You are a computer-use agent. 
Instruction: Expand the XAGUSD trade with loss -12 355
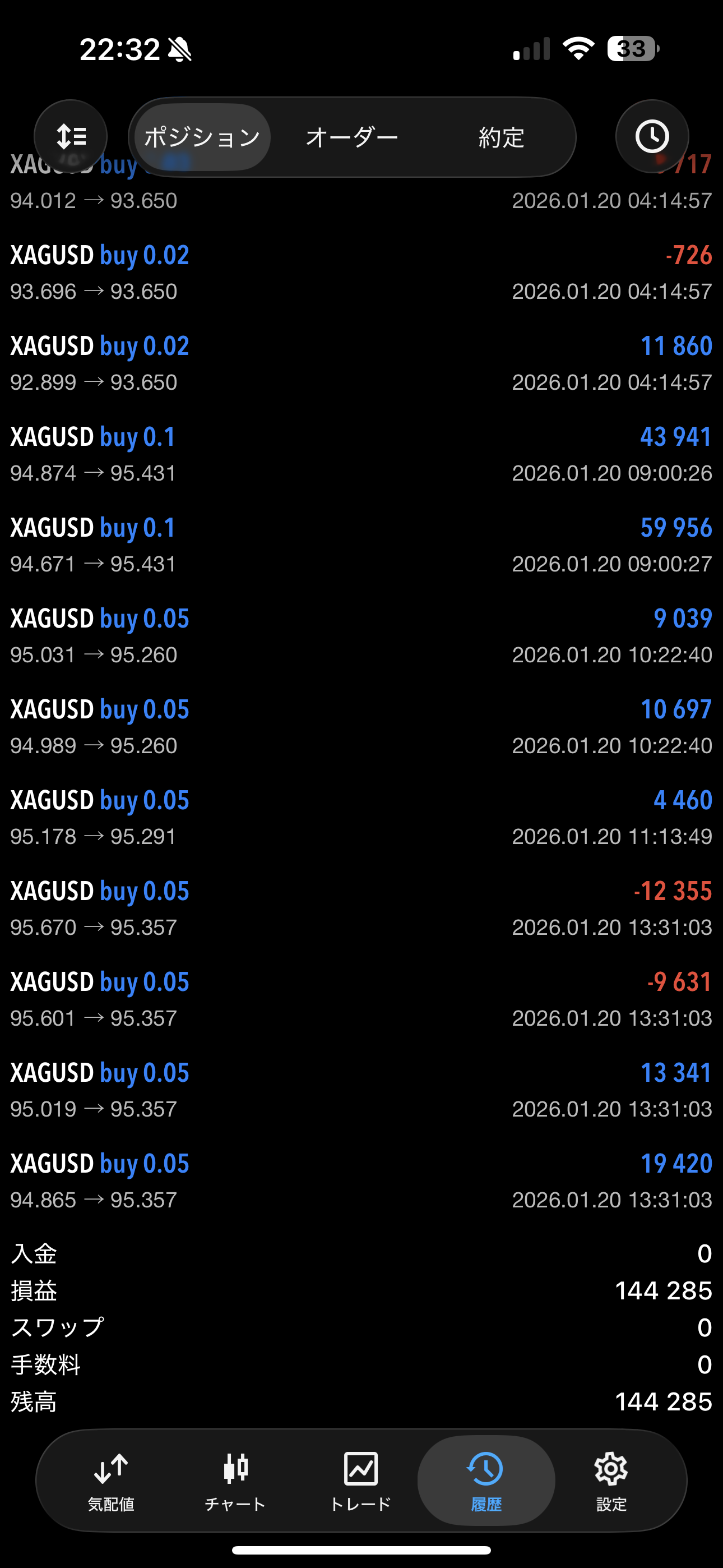(361, 908)
